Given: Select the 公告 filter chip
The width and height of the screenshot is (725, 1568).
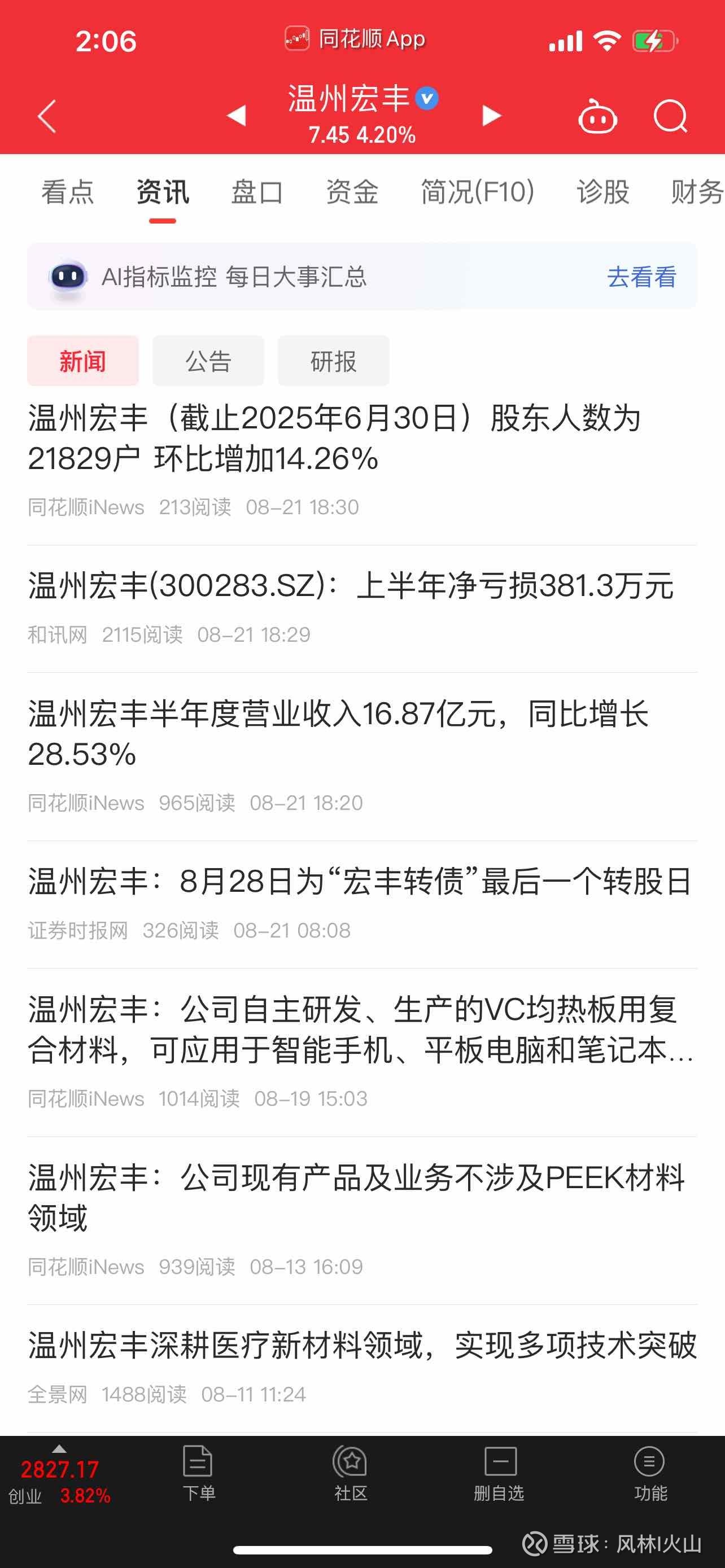Looking at the screenshot, I should tap(208, 361).
